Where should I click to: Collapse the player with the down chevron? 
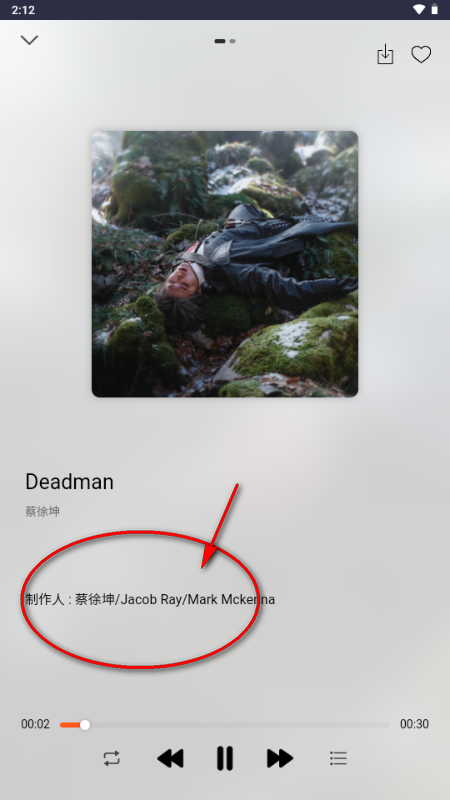tap(29, 40)
